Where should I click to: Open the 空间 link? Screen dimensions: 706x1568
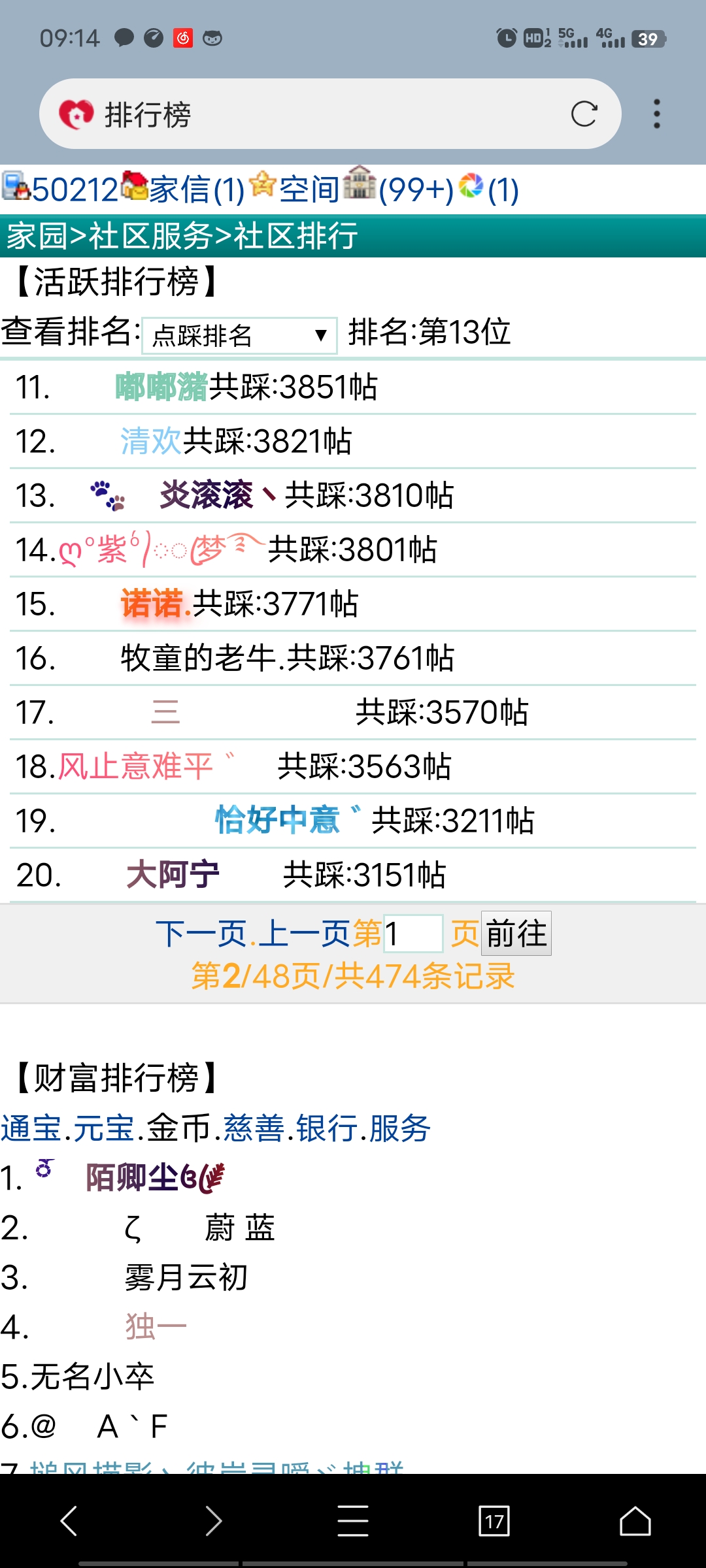[309, 190]
